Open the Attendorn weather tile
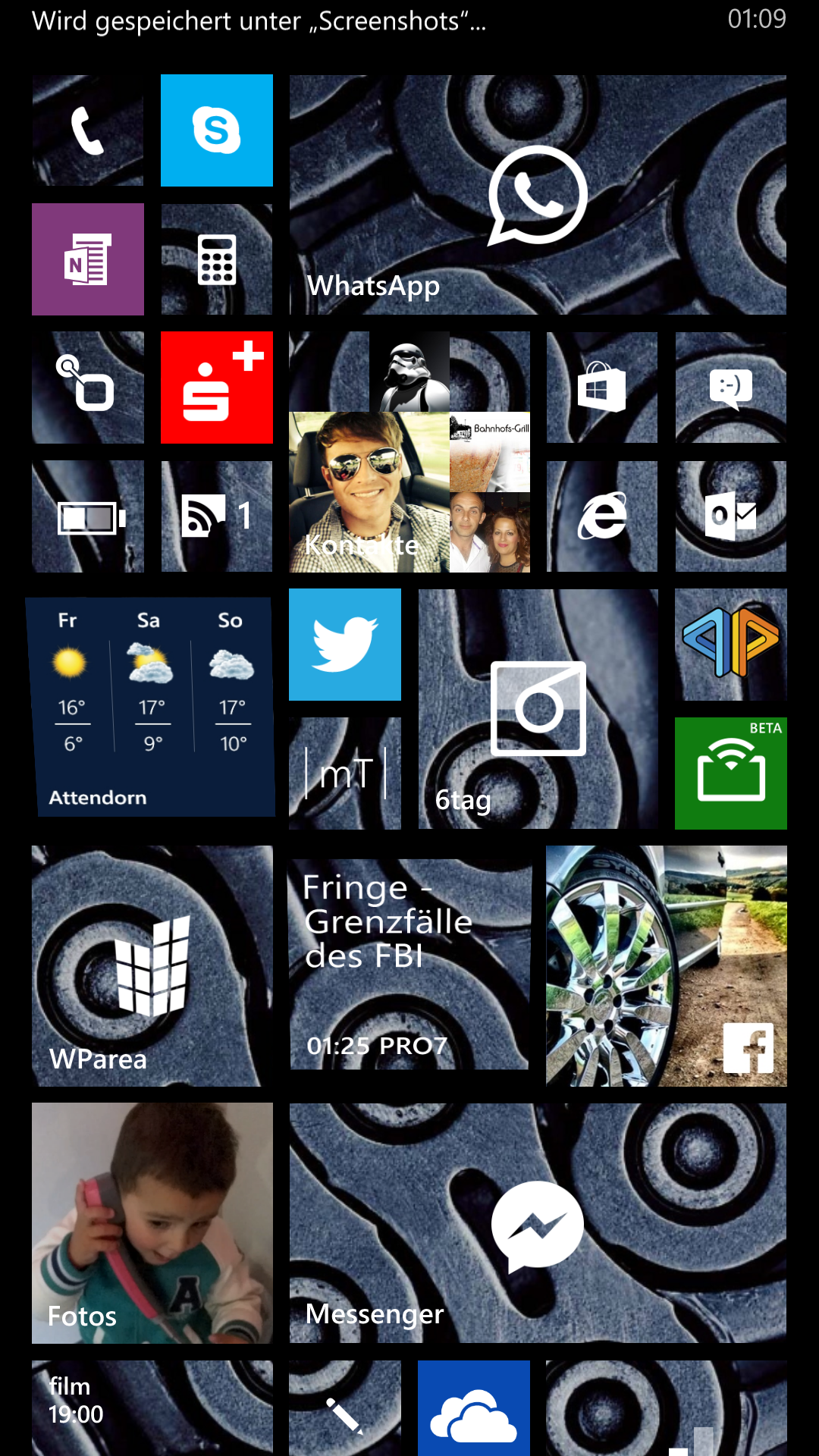The width and height of the screenshot is (819, 1456). click(152, 709)
